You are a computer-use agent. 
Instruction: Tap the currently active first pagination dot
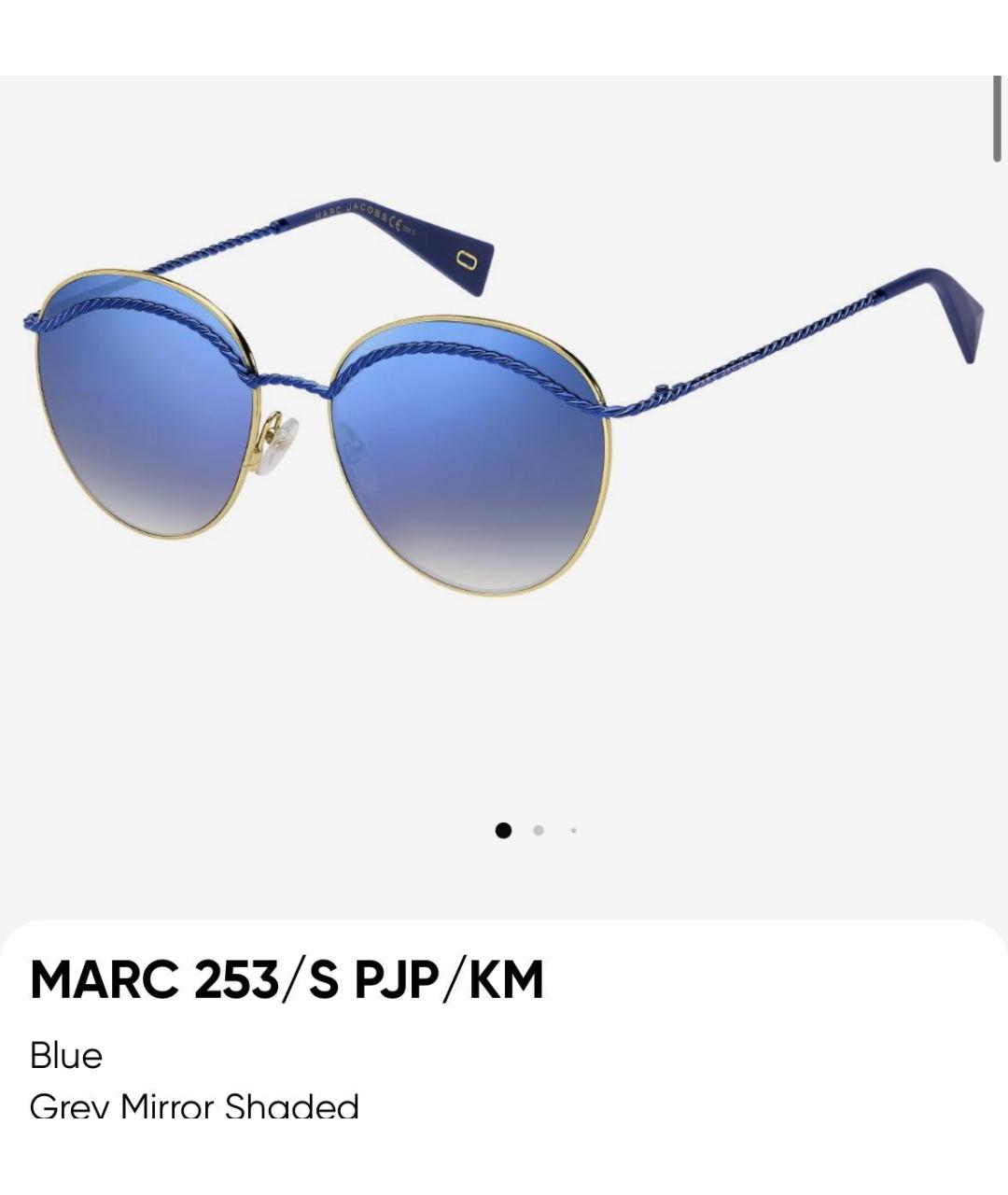pyautogui.click(x=504, y=830)
